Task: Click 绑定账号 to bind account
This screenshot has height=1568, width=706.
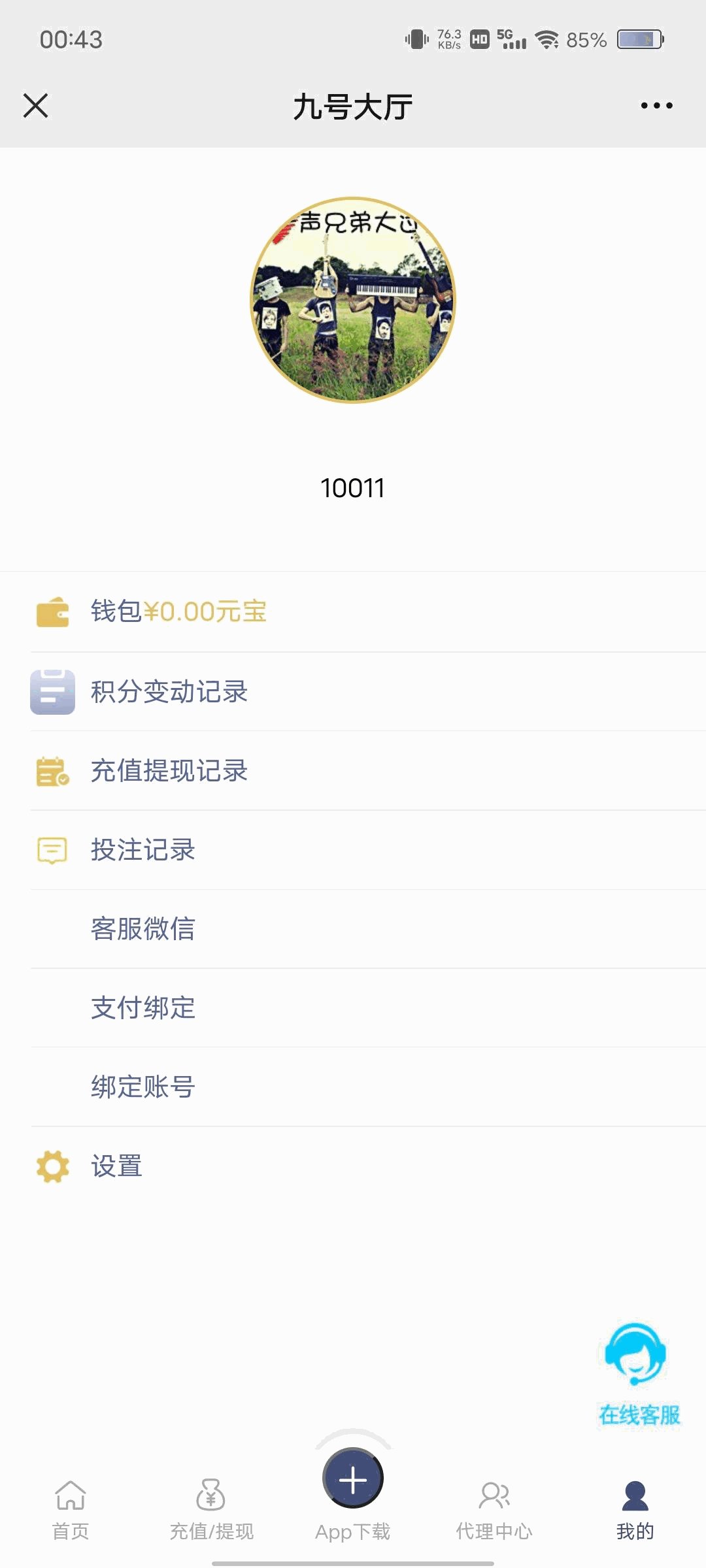Action: click(143, 1087)
